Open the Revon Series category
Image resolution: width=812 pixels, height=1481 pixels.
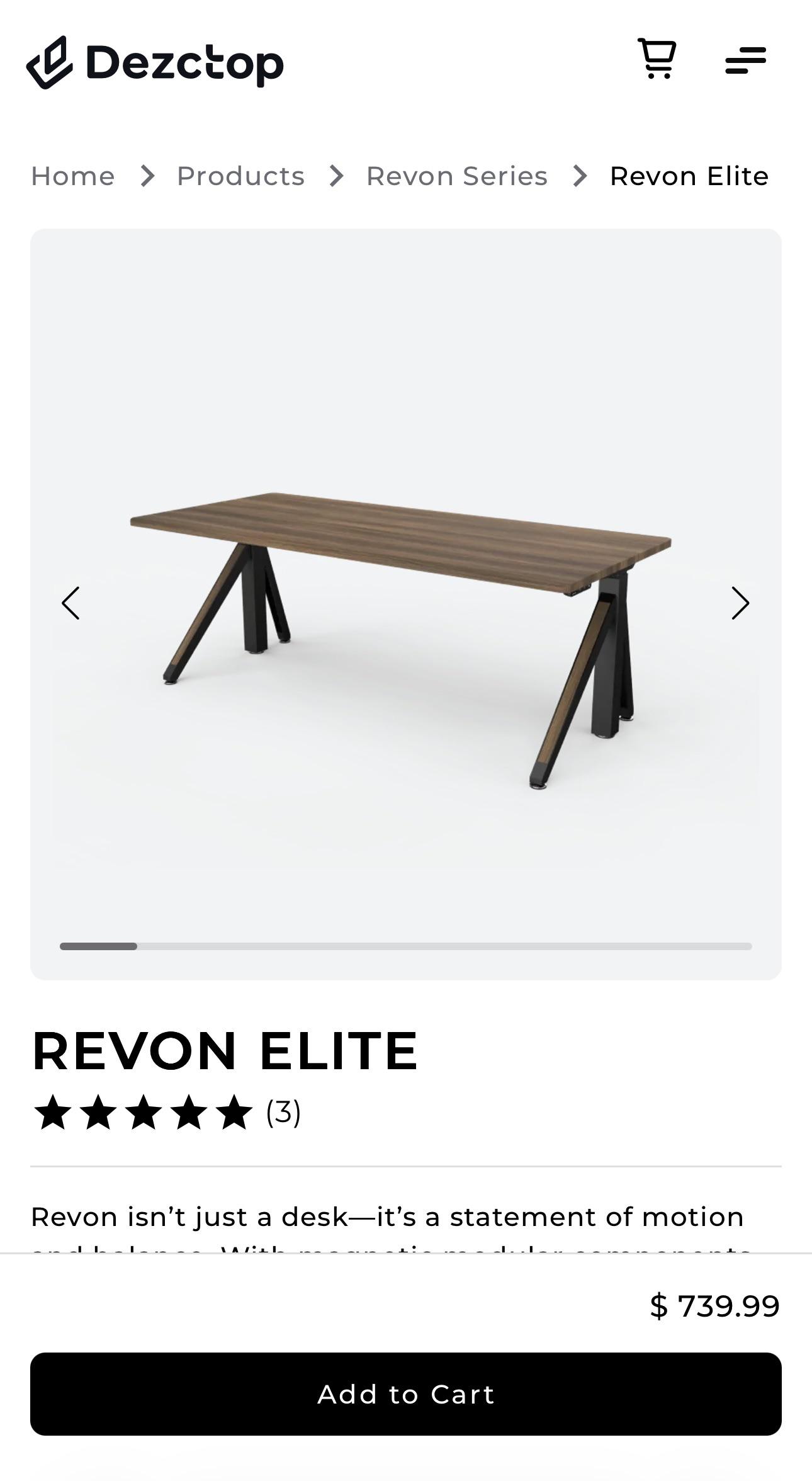[x=456, y=177]
